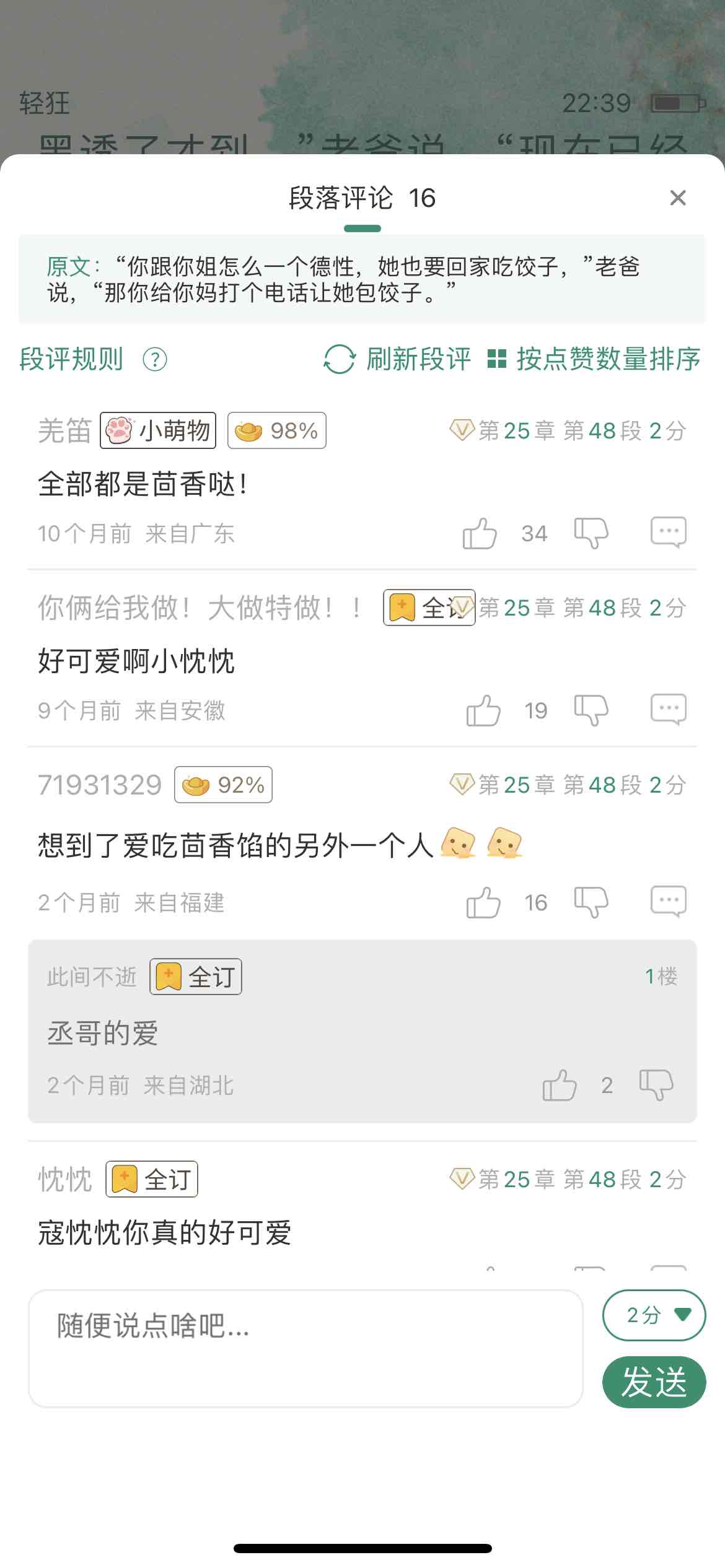Dislike 此间不逝's reply
Viewport: 725px width, 1568px height.
656,1085
